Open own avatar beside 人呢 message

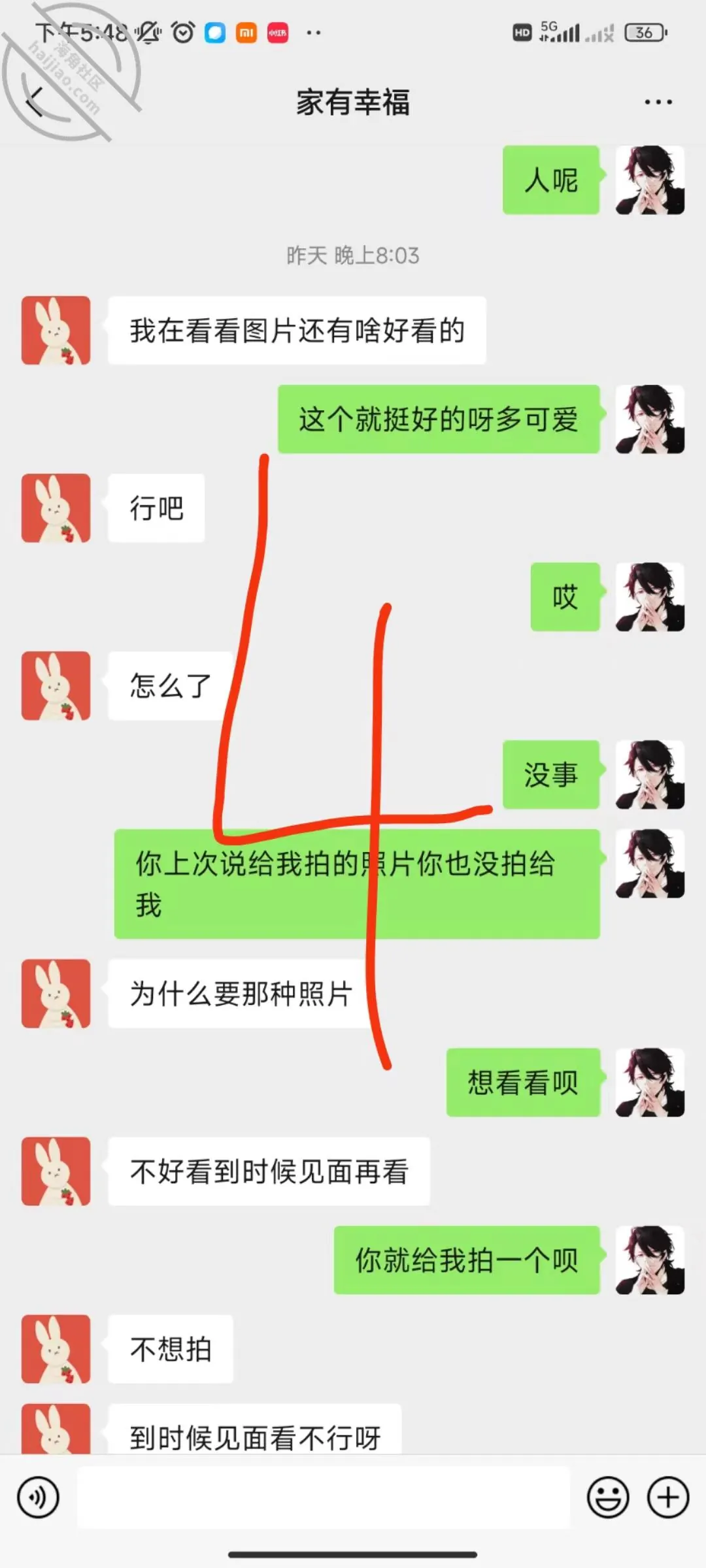pyautogui.click(x=650, y=180)
